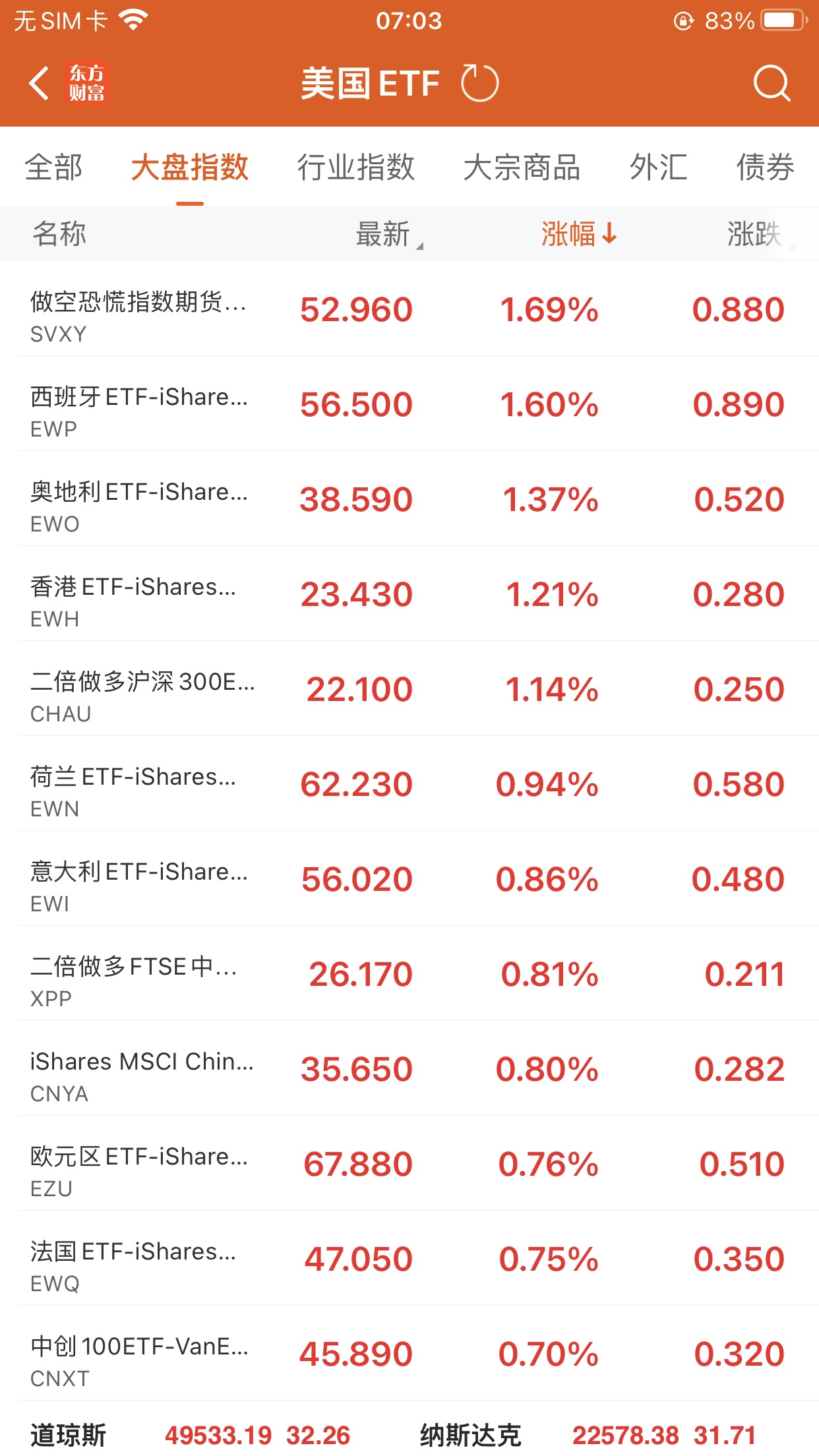View the EWN 荷兰ETF details

(x=409, y=785)
